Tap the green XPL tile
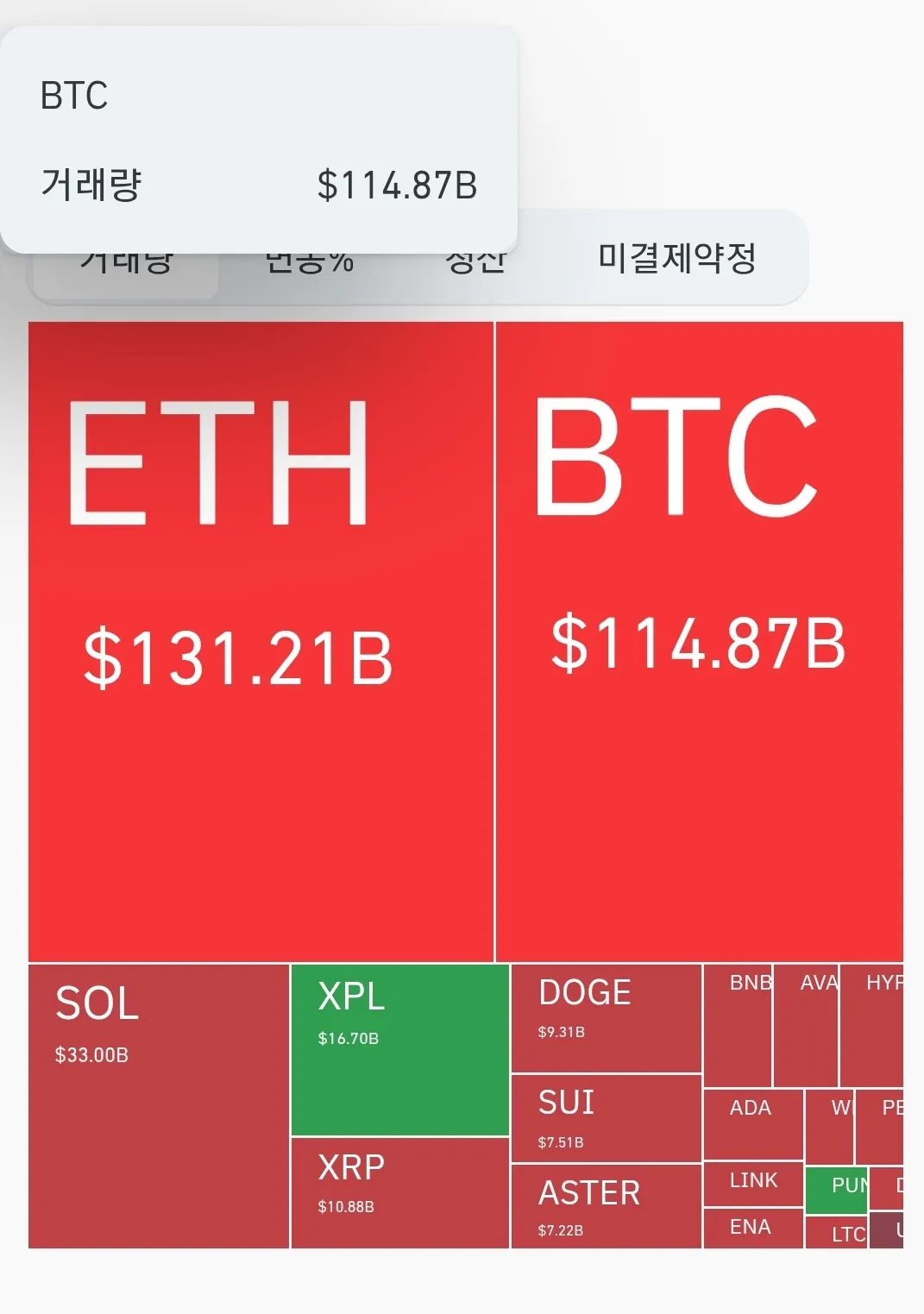 pos(399,1049)
